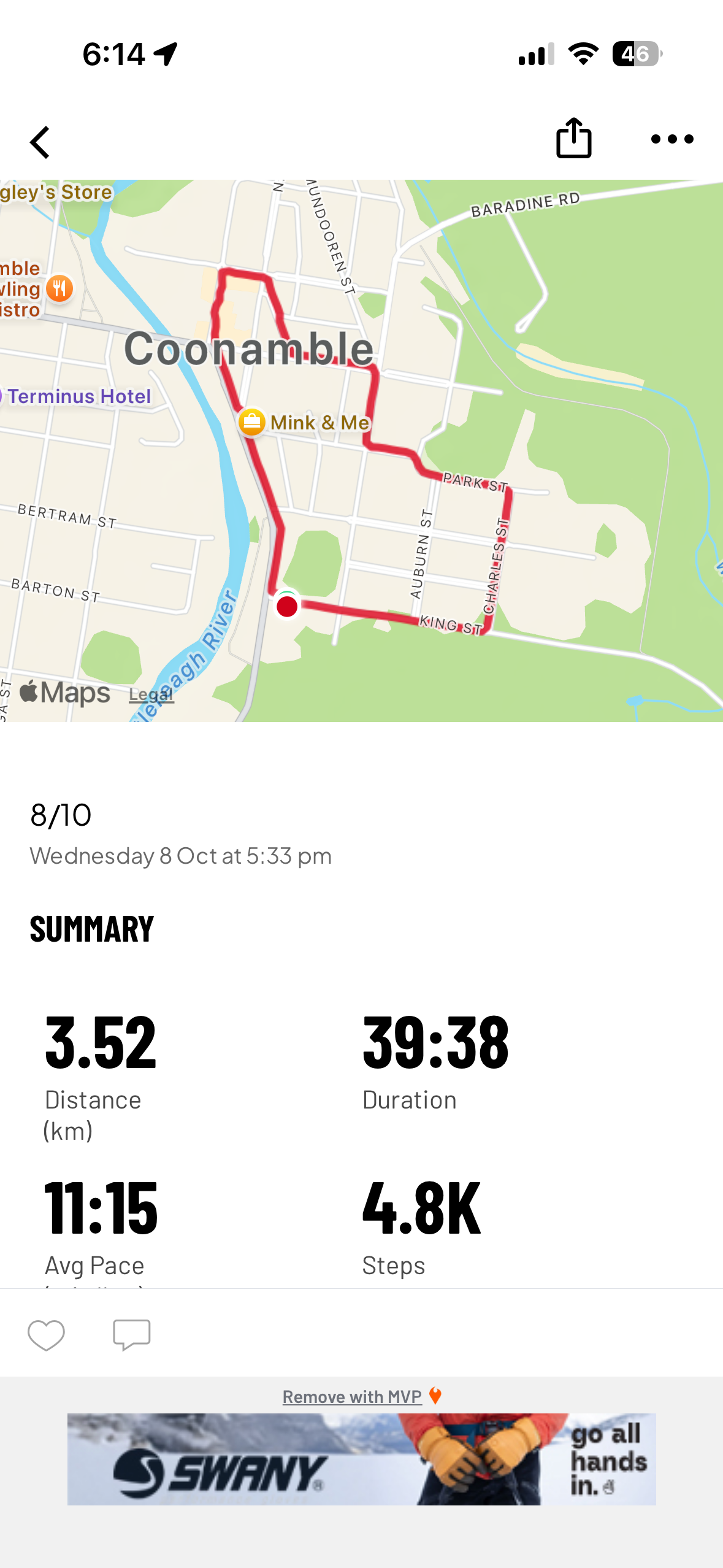The width and height of the screenshot is (723, 1568).
Task: Open comments for this workout
Action: (x=131, y=1334)
